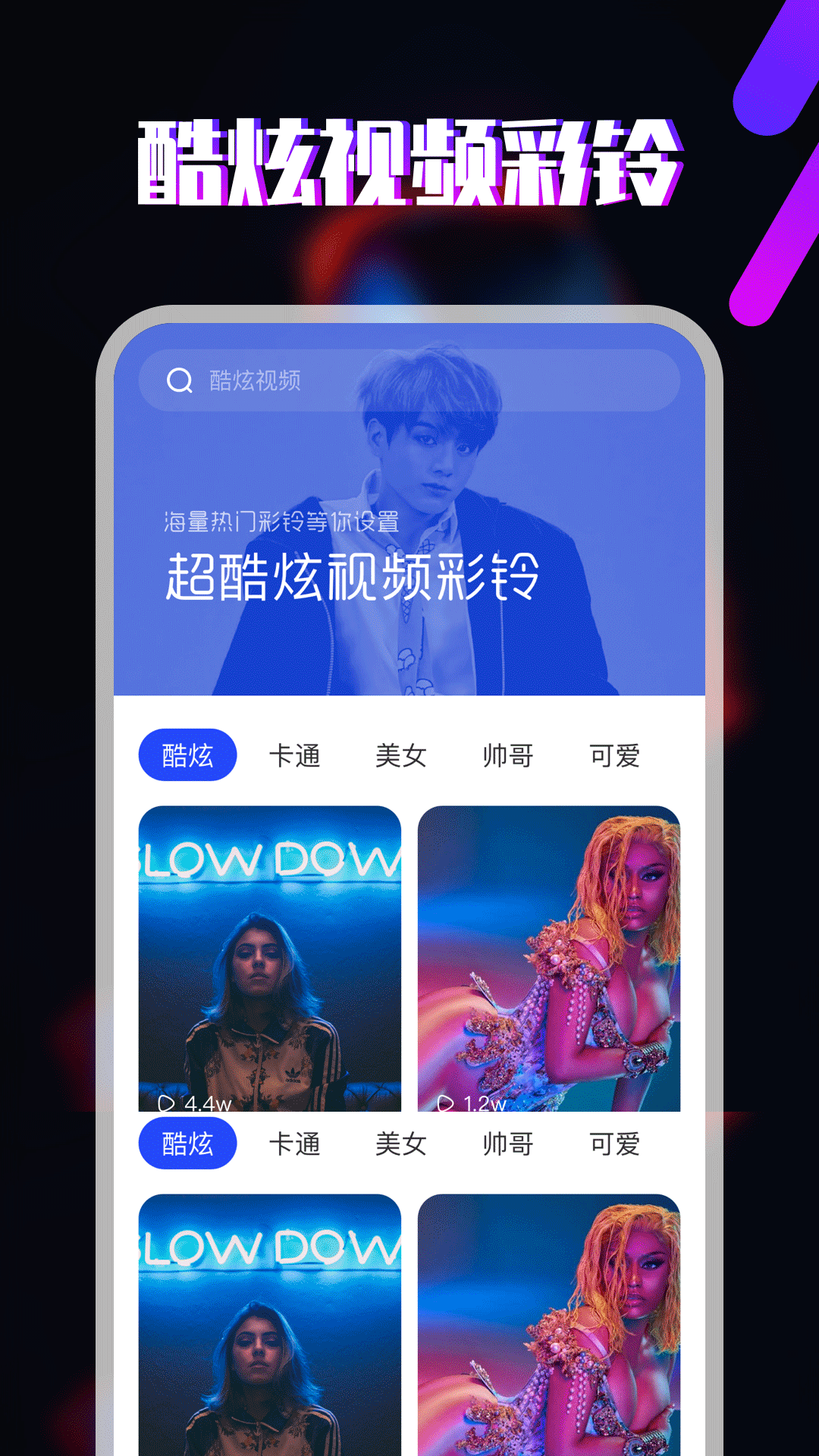Click the search magnifier icon

[180, 381]
